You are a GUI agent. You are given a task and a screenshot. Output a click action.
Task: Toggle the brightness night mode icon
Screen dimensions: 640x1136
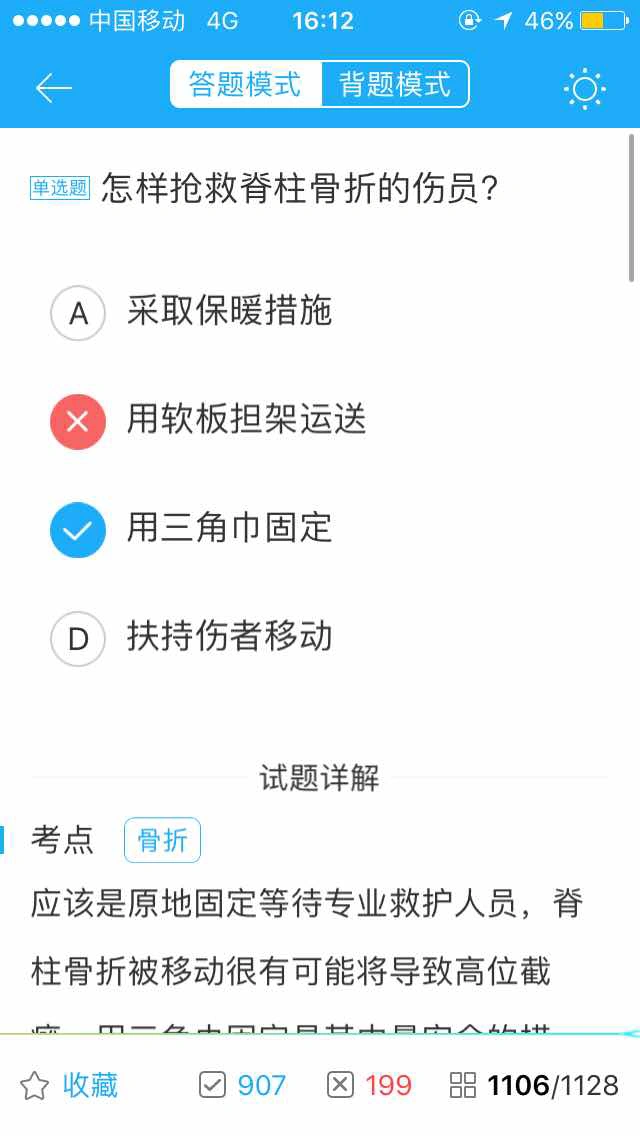(585, 89)
